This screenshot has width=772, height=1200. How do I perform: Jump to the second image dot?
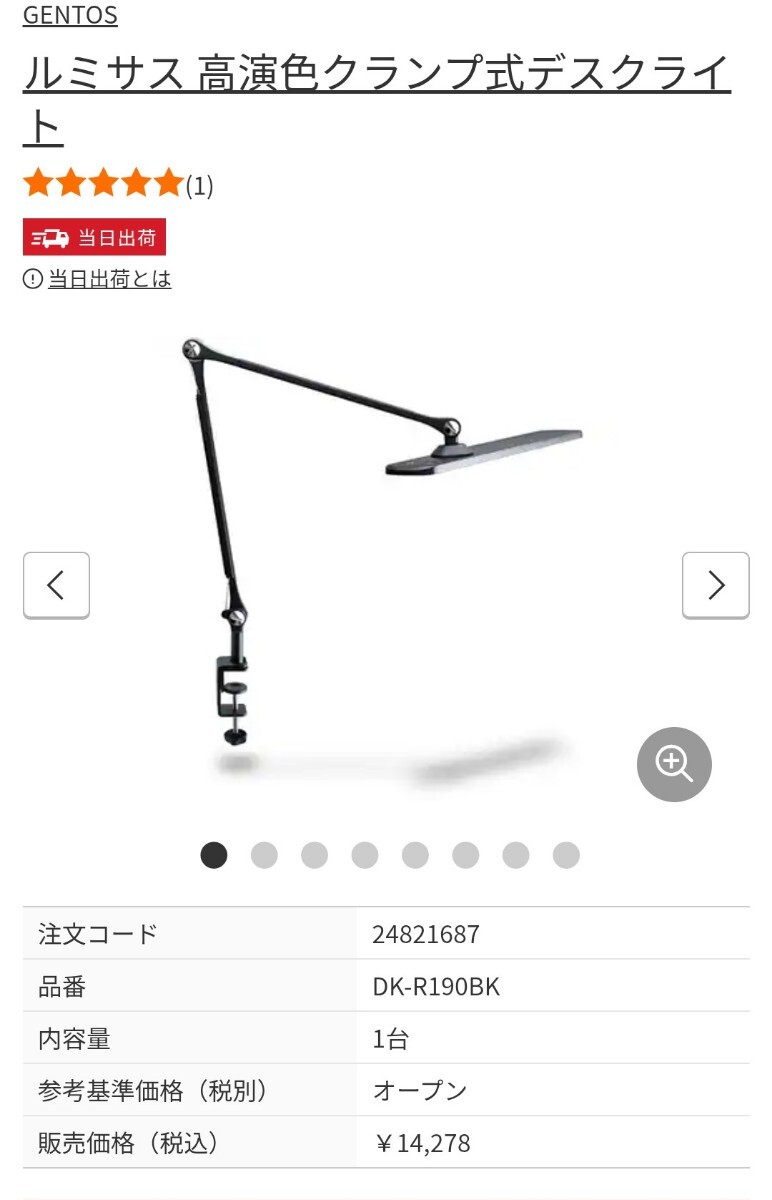[x=264, y=855]
